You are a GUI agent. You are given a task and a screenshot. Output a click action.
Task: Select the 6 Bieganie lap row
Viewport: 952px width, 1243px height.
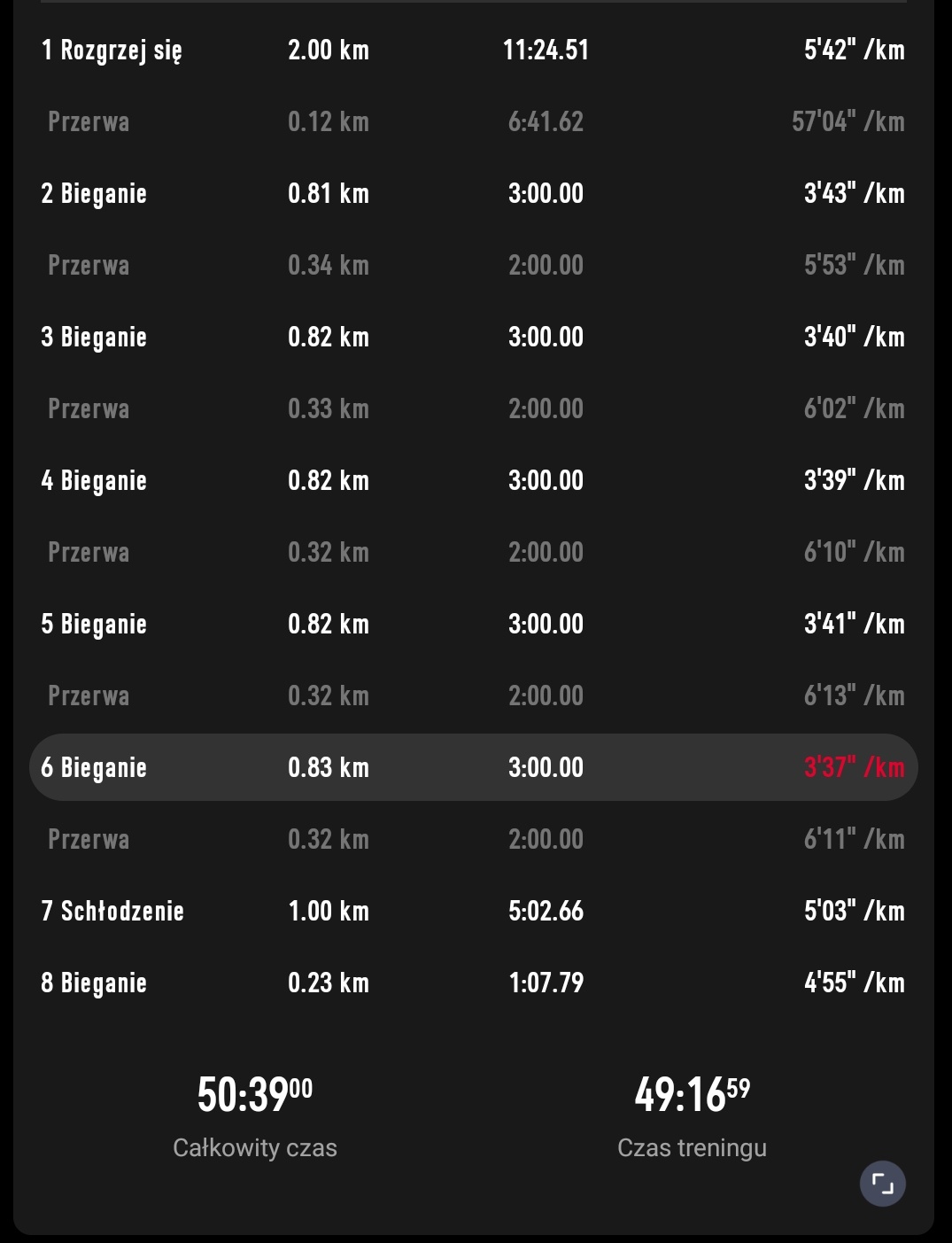474,767
